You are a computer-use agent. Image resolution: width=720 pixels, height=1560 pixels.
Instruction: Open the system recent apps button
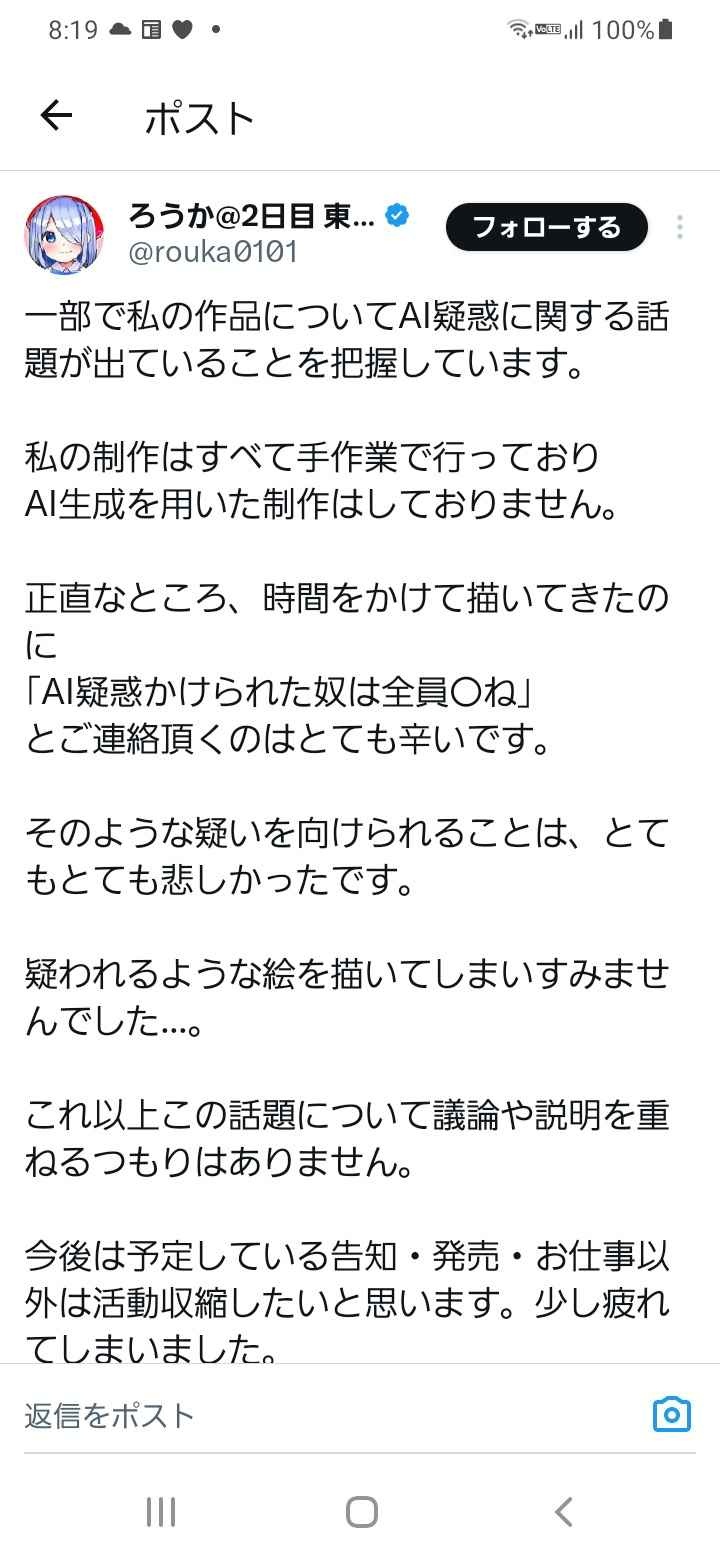pyautogui.click(x=160, y=1511)
